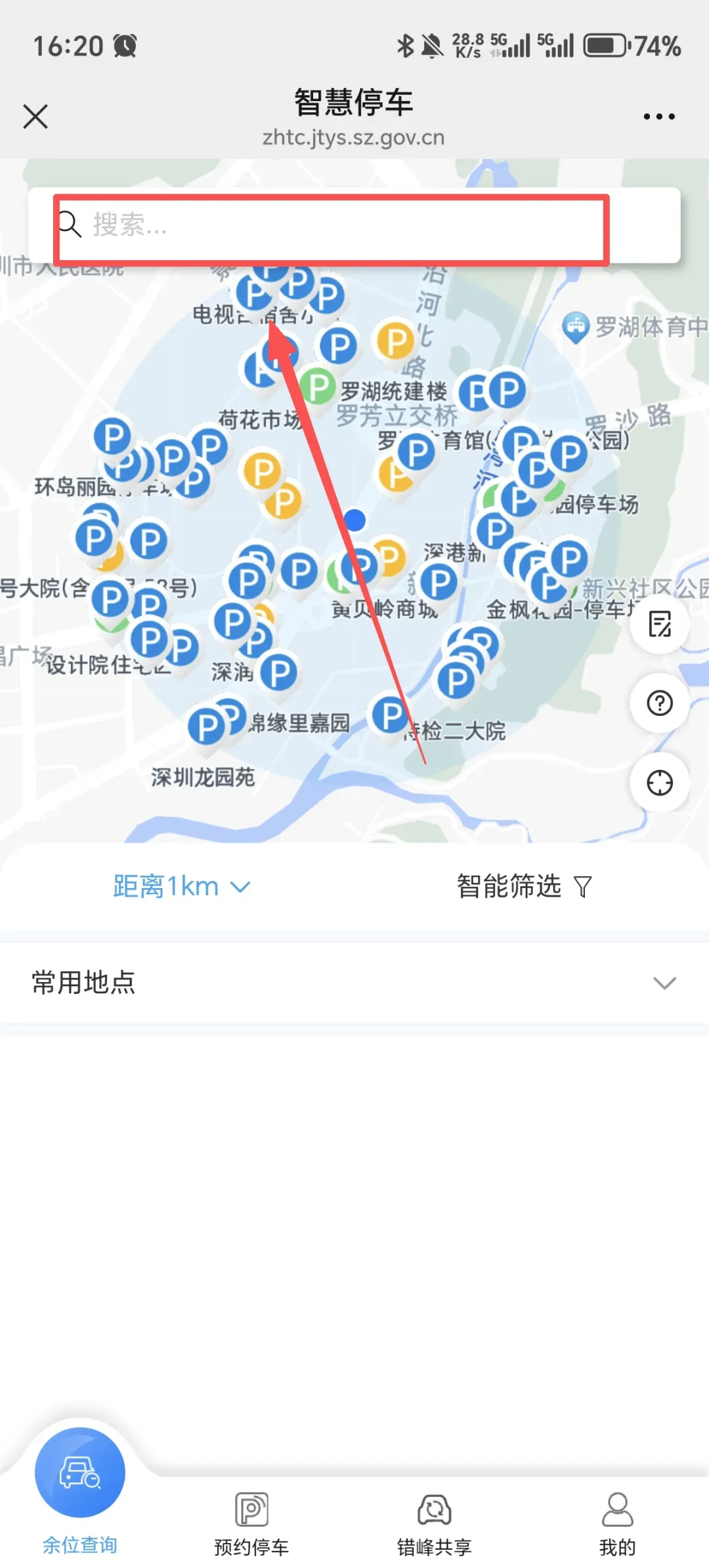Image resolution: width=709 pixels, height=1568 pixels.
Task: Close the 智慧停车 page
Action: click(x=35, y=117)
